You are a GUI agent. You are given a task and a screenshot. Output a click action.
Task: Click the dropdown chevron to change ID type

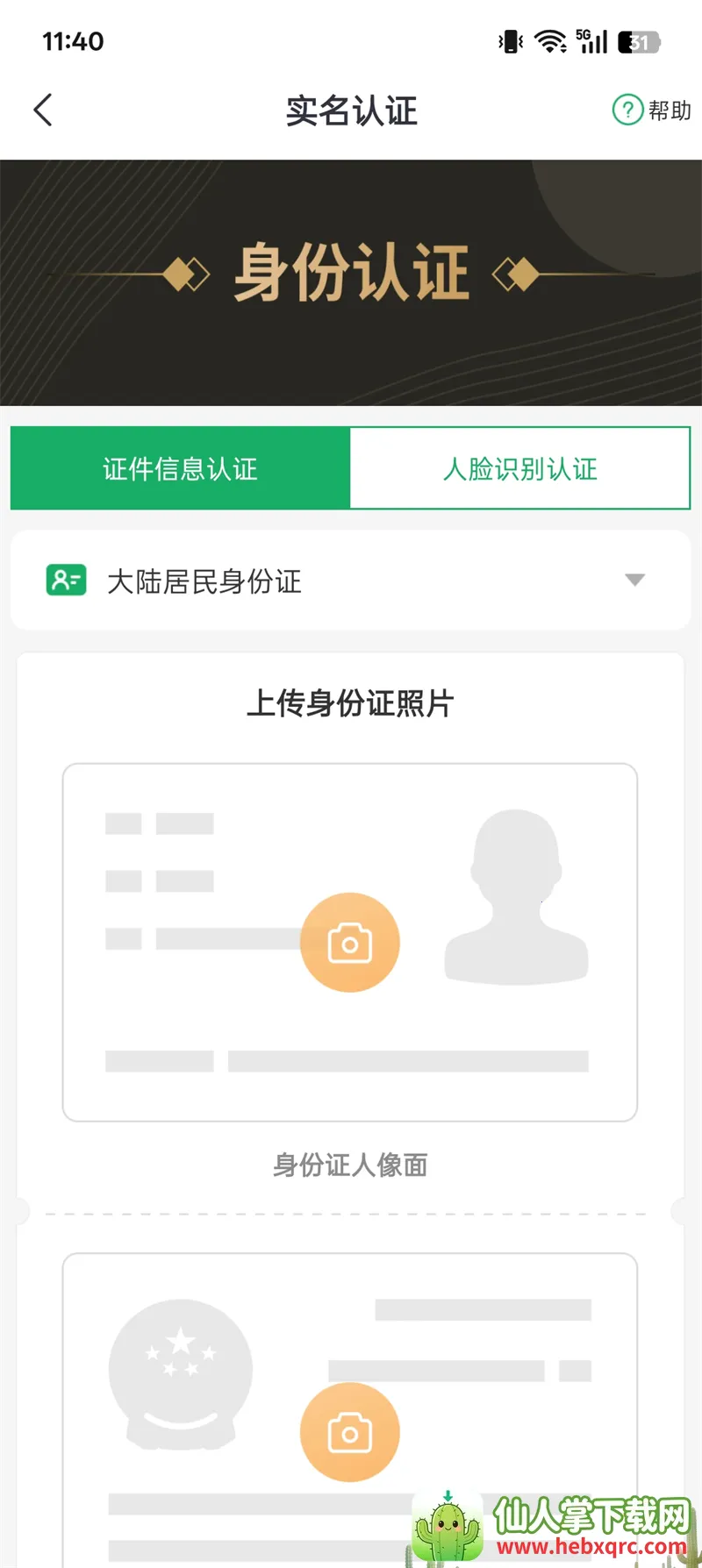coord(635,581)
